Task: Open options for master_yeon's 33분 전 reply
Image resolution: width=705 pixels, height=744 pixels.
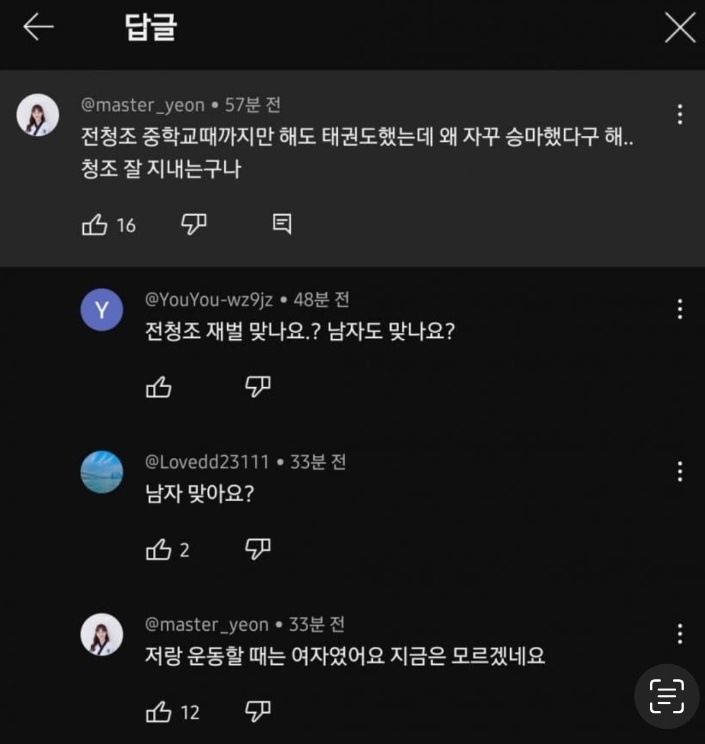Action: coord(680,634)
